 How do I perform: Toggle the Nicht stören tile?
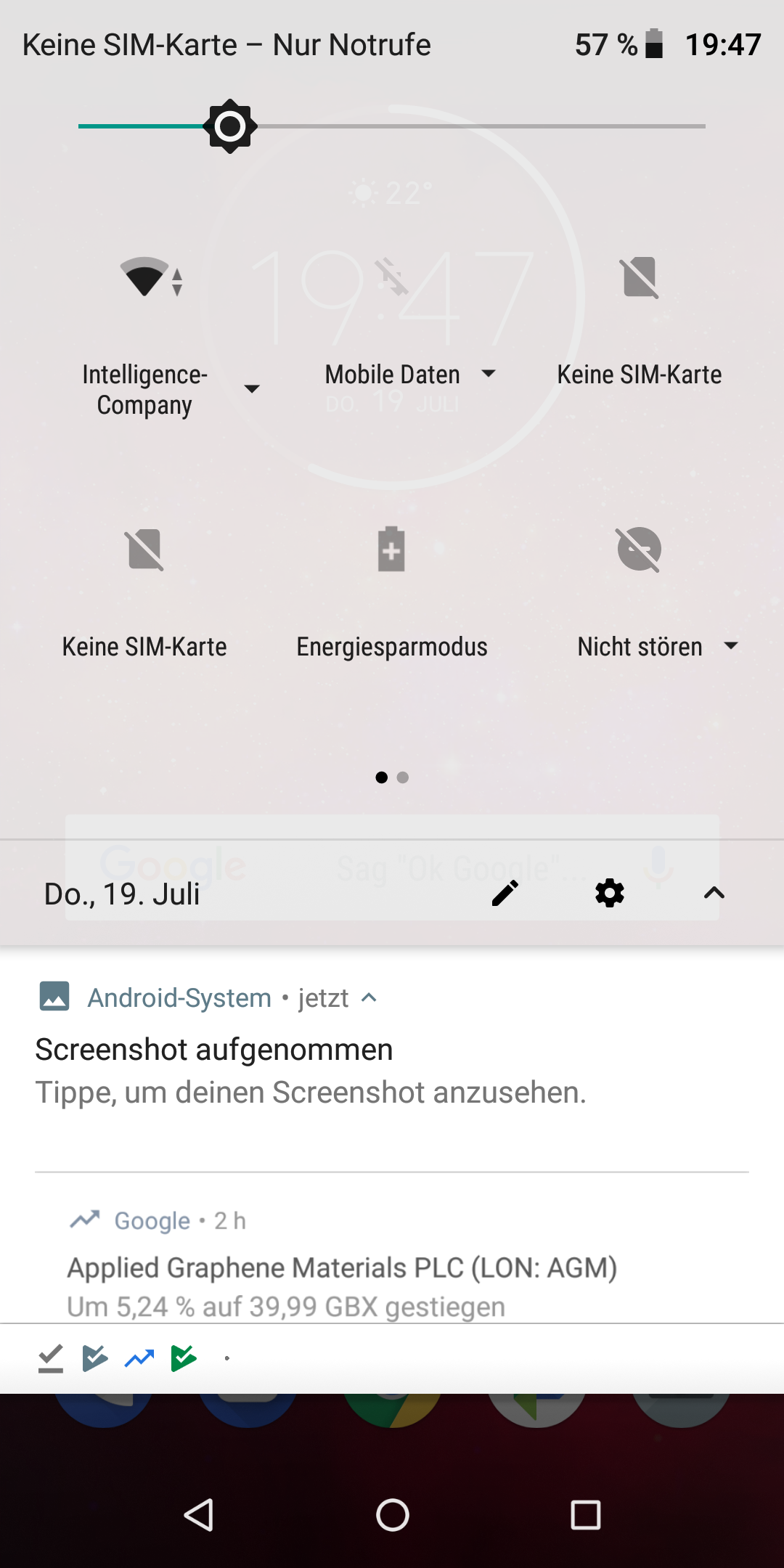pyautogui.click(x=639, y=550)
